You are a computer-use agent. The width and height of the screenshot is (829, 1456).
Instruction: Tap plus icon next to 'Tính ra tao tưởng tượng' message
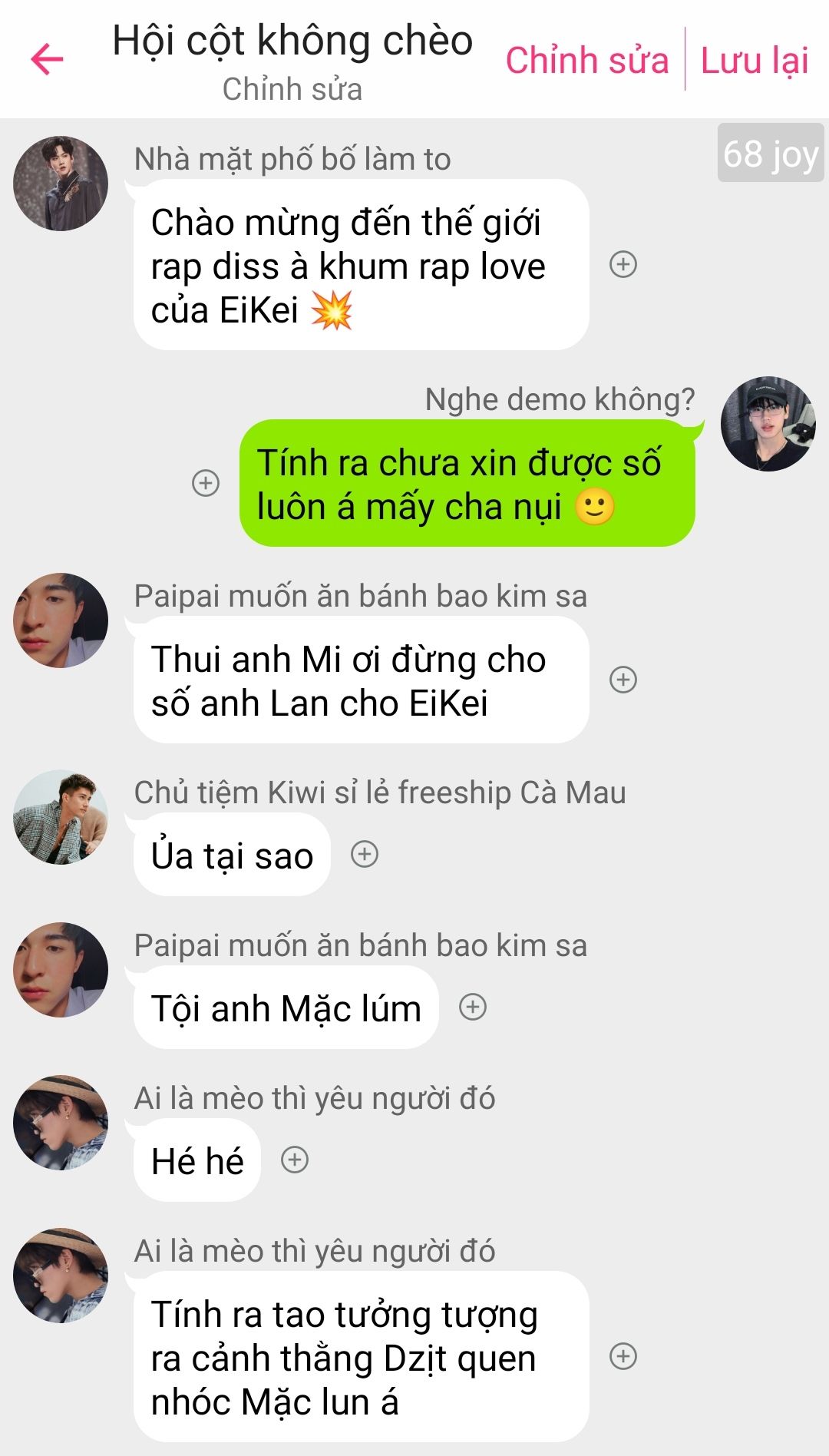(623, 1356)
